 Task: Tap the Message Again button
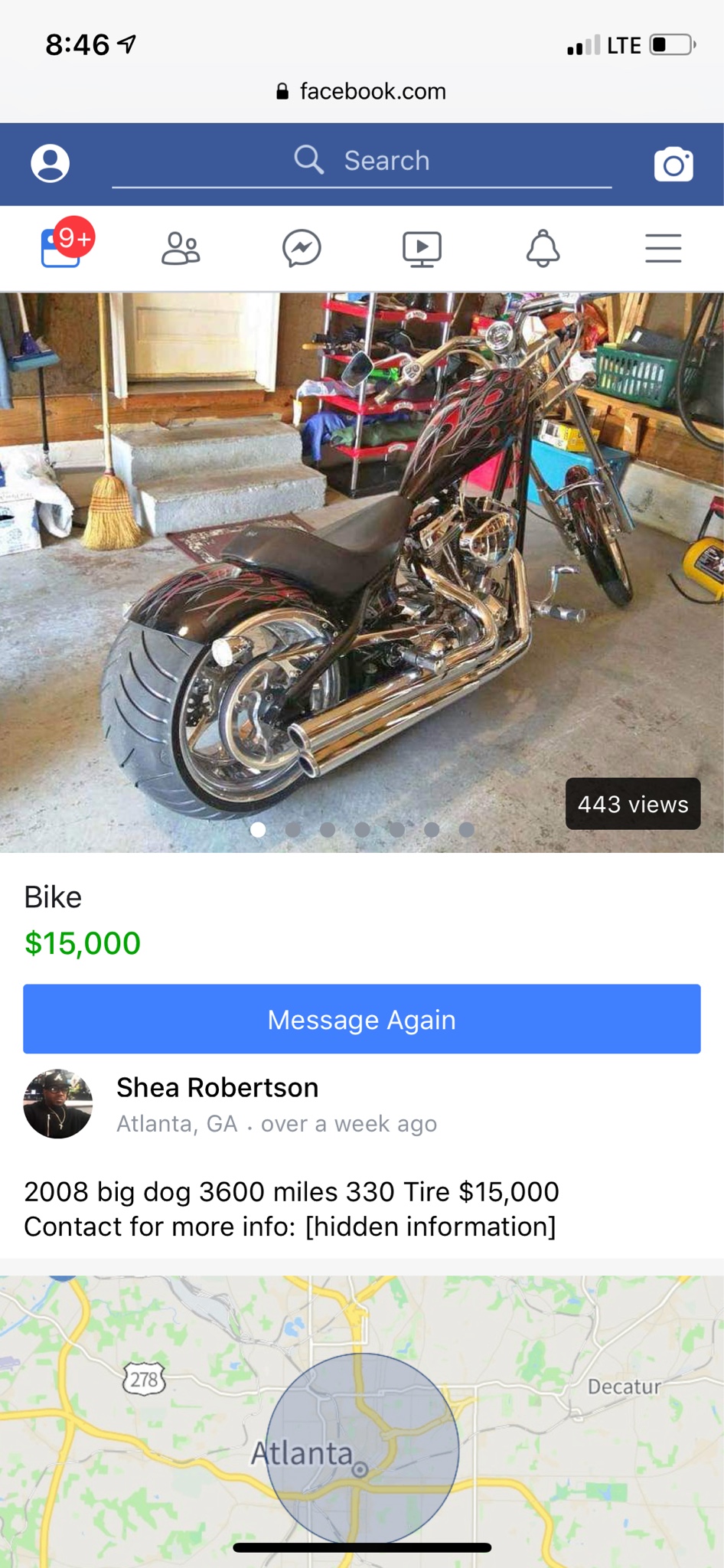tap(362, 1019)
